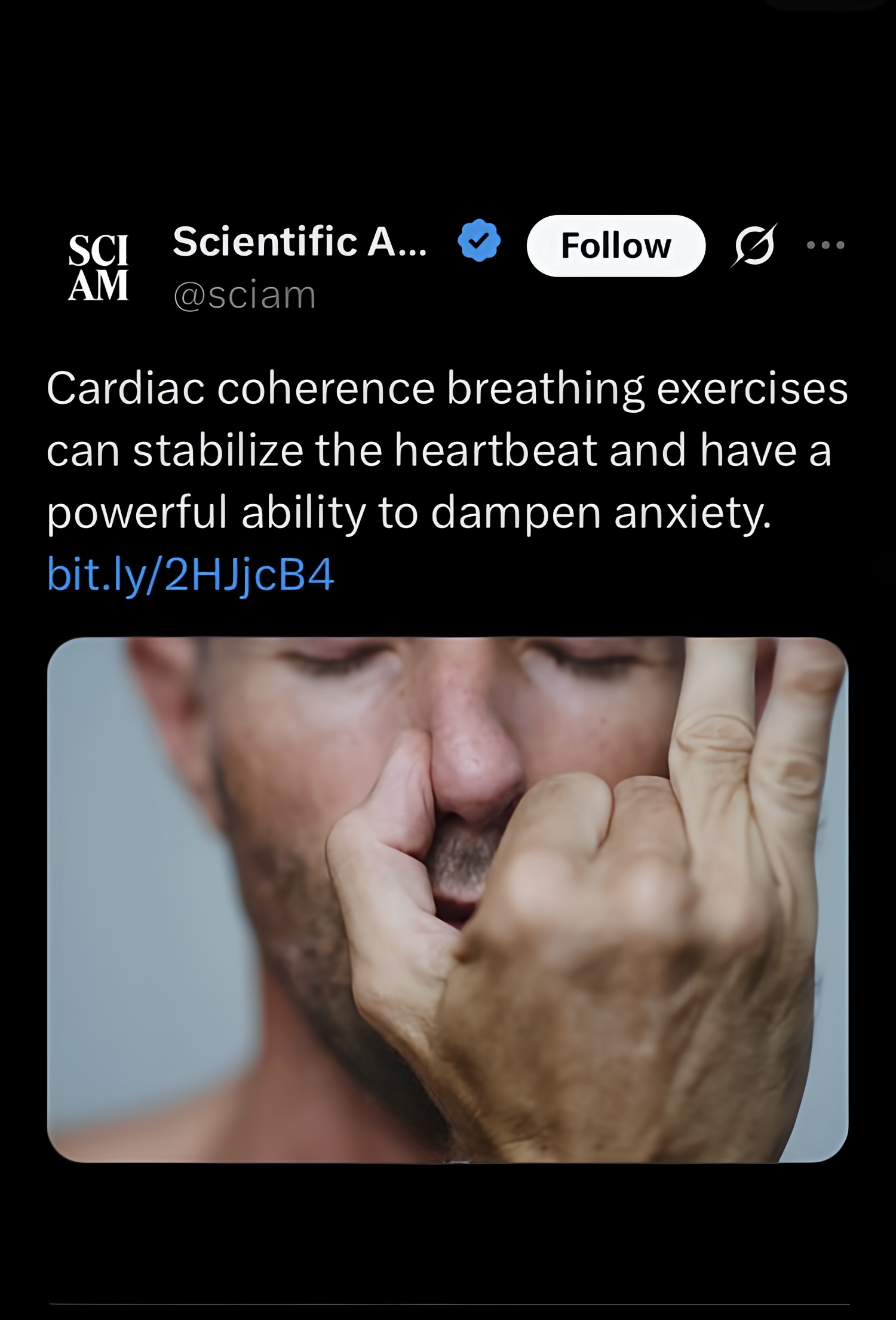View the SCI AM profile avatar

[x=99, y=267]
